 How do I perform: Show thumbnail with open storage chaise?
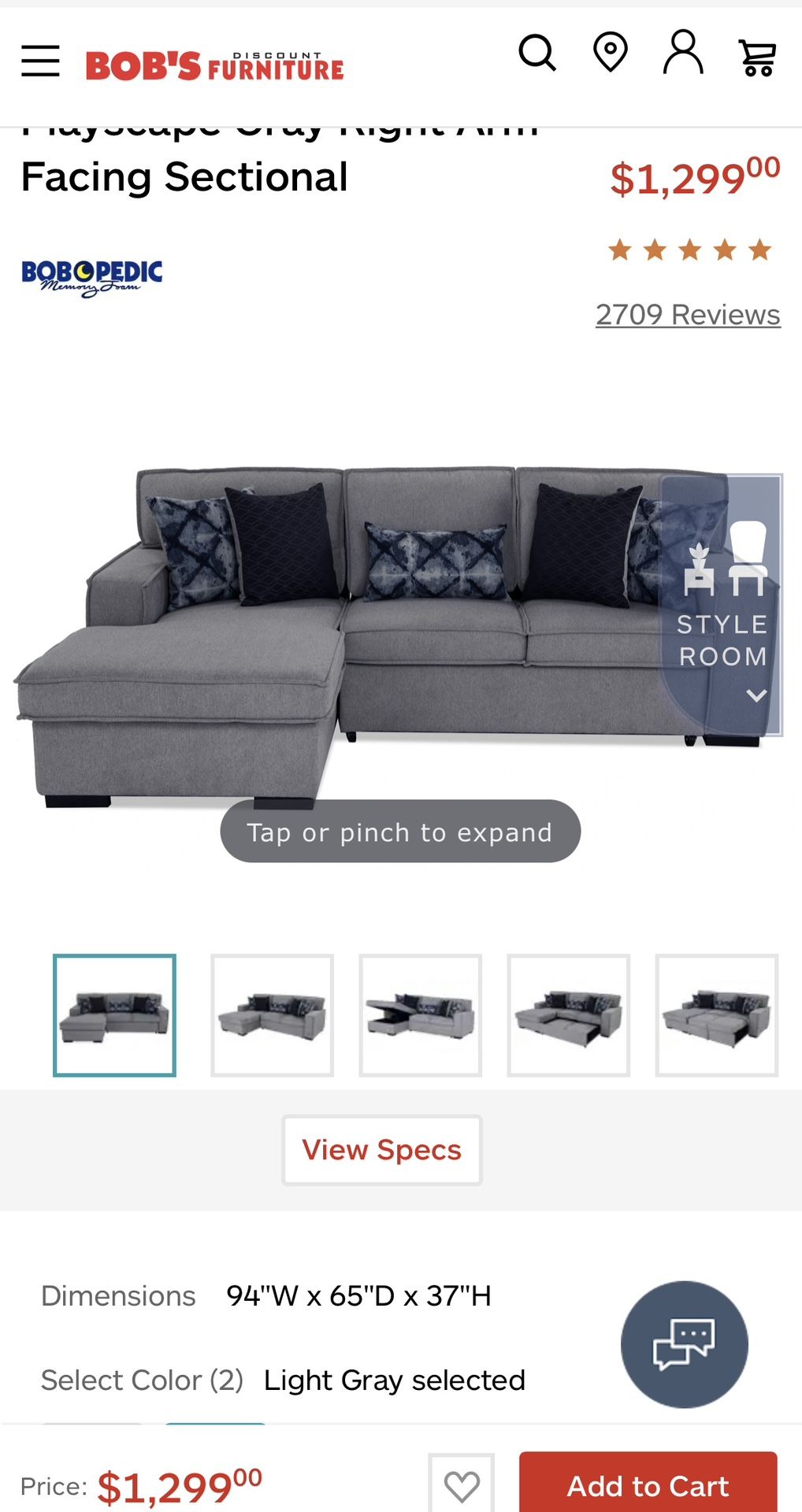pyautogui.click(x=420, y=1015)
